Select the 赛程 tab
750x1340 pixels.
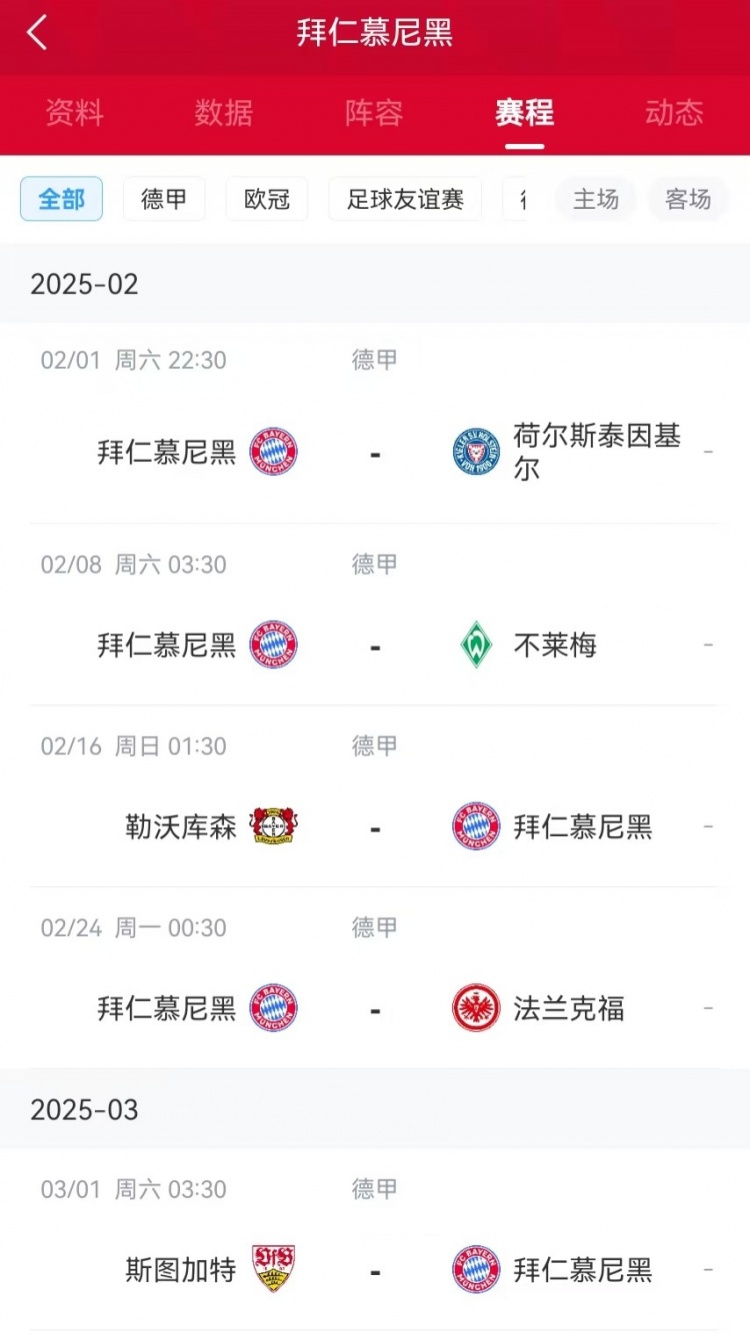524,113
